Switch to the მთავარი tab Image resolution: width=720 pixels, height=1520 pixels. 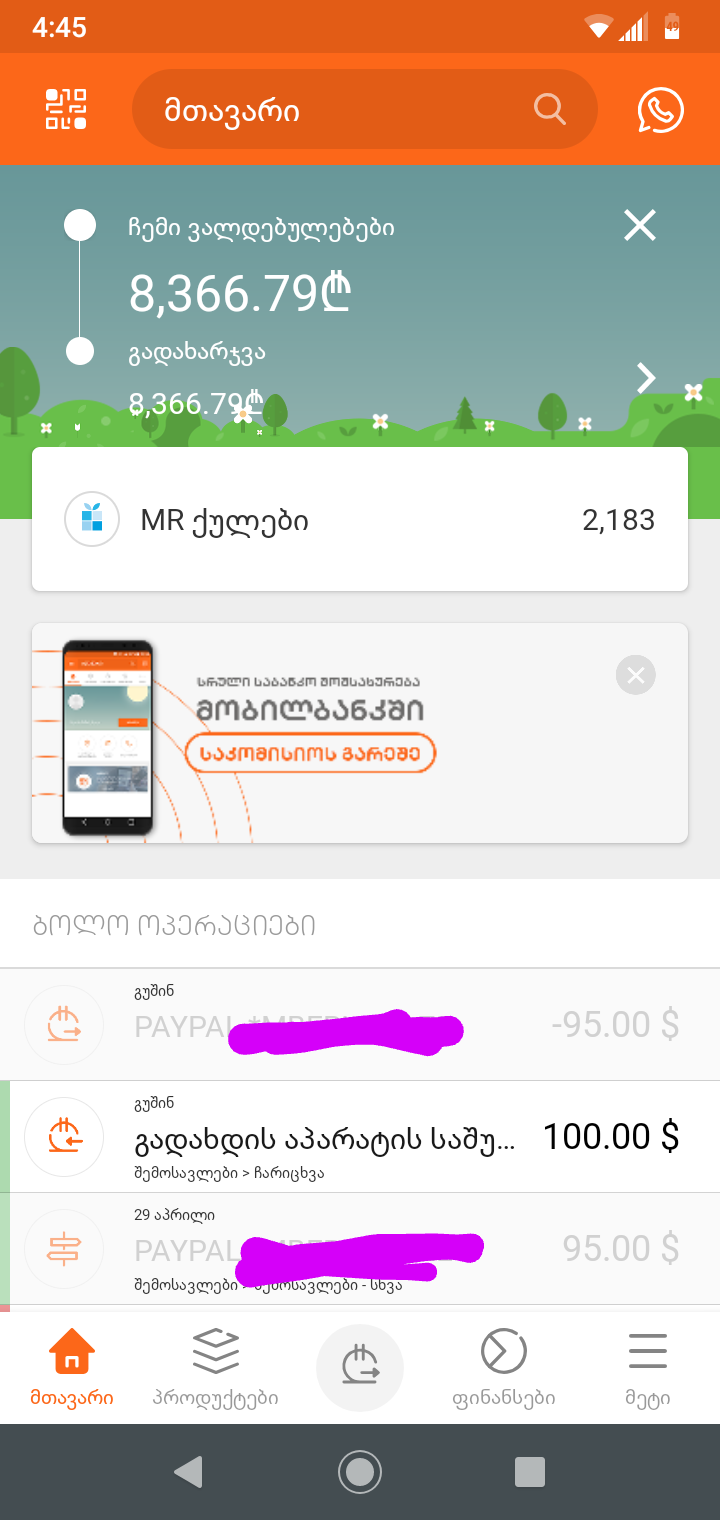pos(72,1366)
